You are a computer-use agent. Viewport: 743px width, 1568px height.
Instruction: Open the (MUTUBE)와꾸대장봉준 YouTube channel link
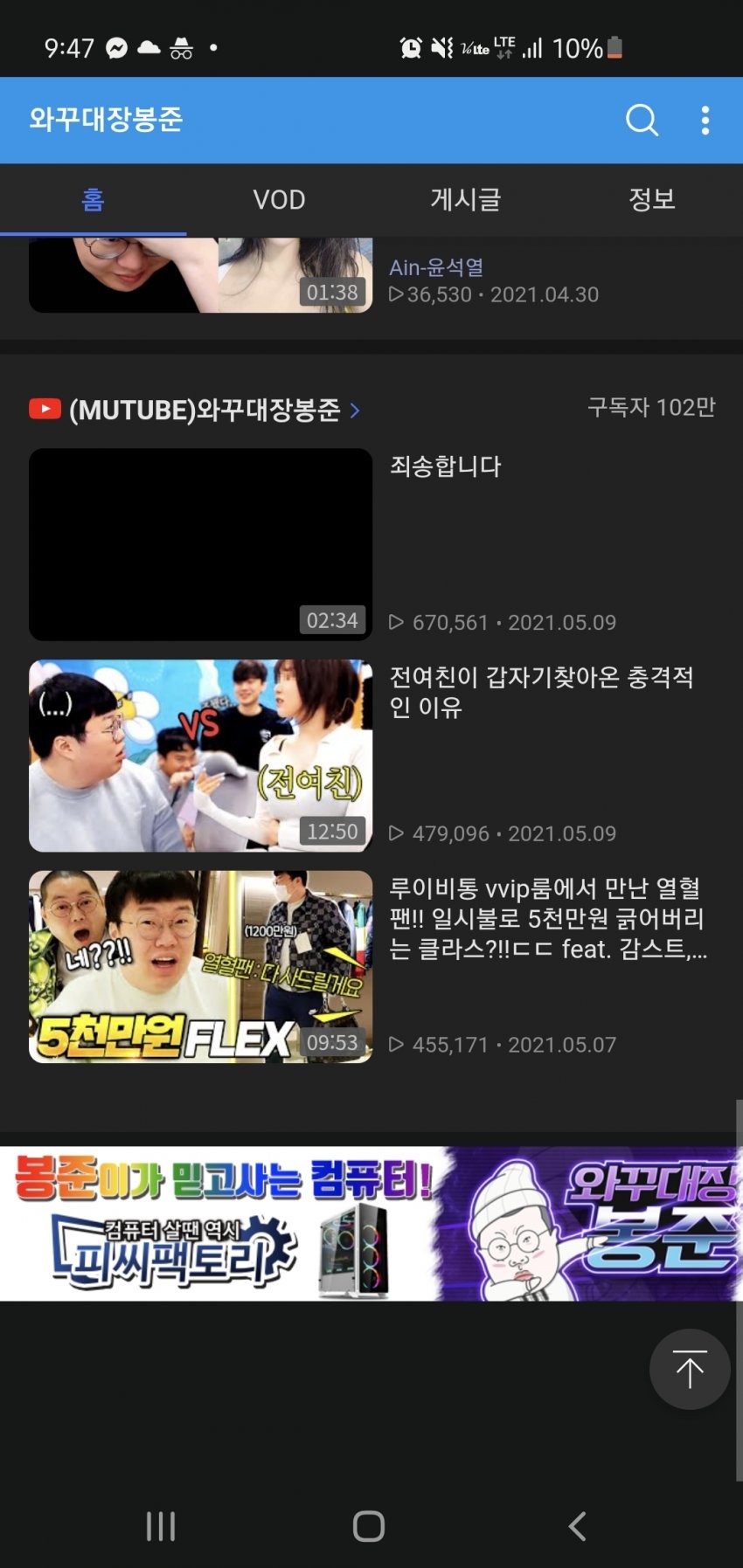tap(205, 410)
